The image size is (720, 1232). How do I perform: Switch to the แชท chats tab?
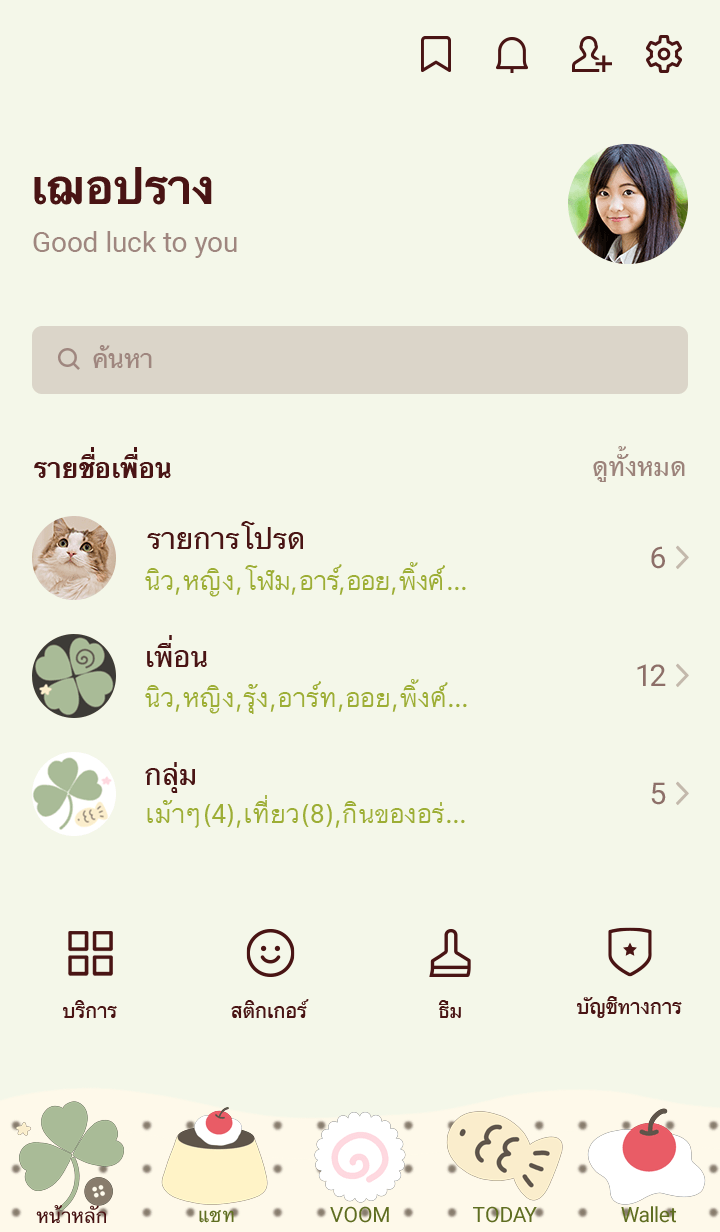[x=216, y=1165]
